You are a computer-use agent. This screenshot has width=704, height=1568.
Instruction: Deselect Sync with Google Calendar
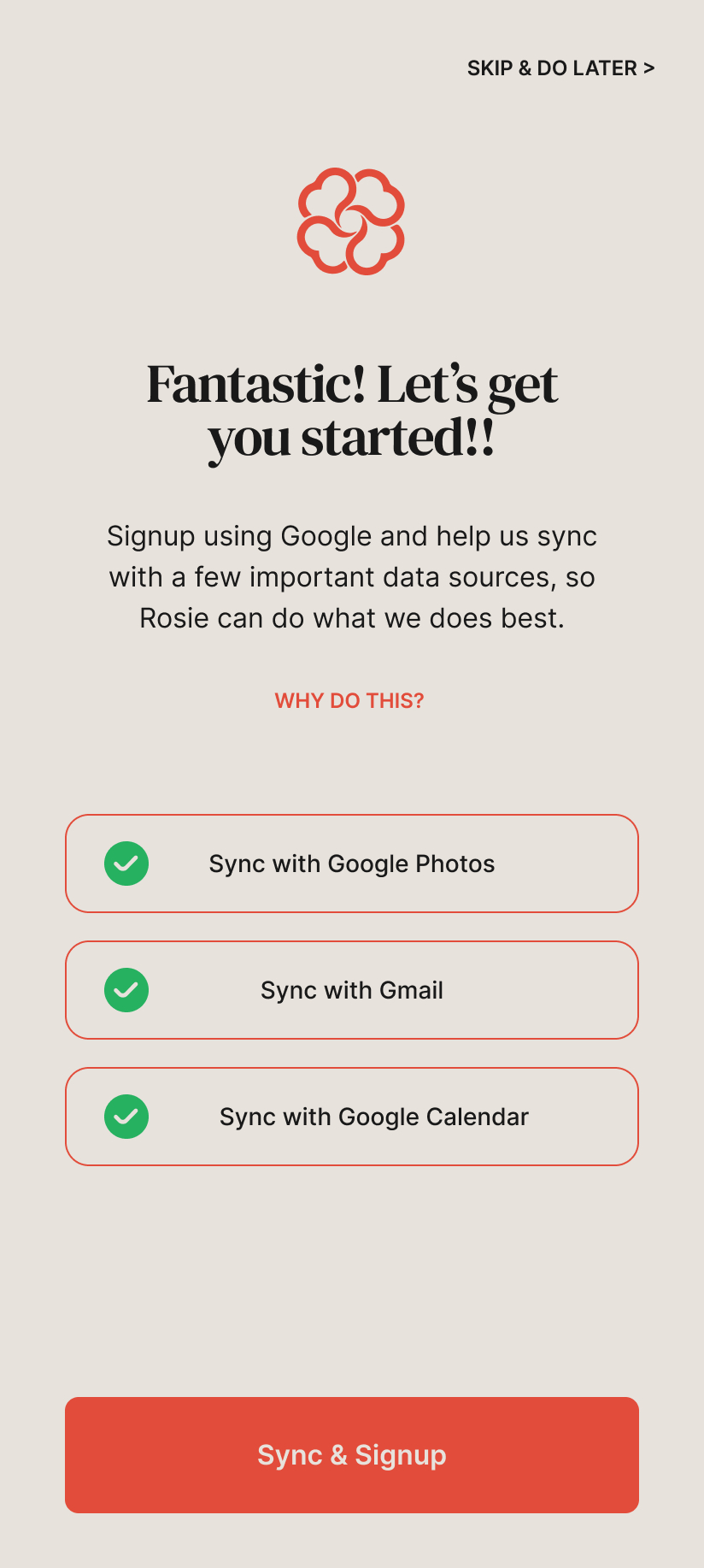pos(352,1117)
